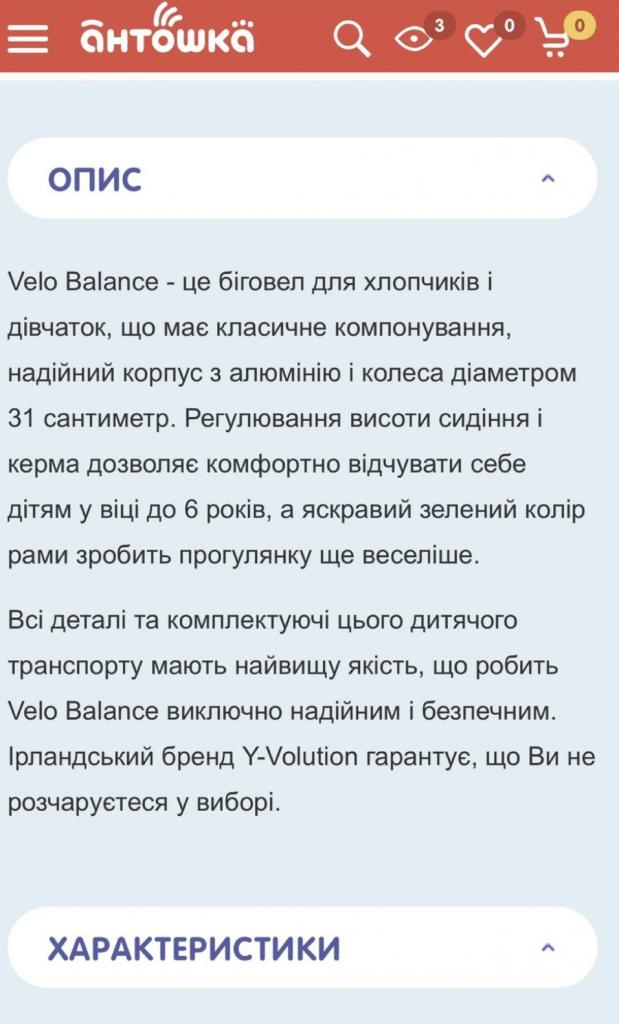Image resolution: width=619 pixels, height=1024 pixels.
Task: Open the wishlist heart
Action: pos(483,41)
